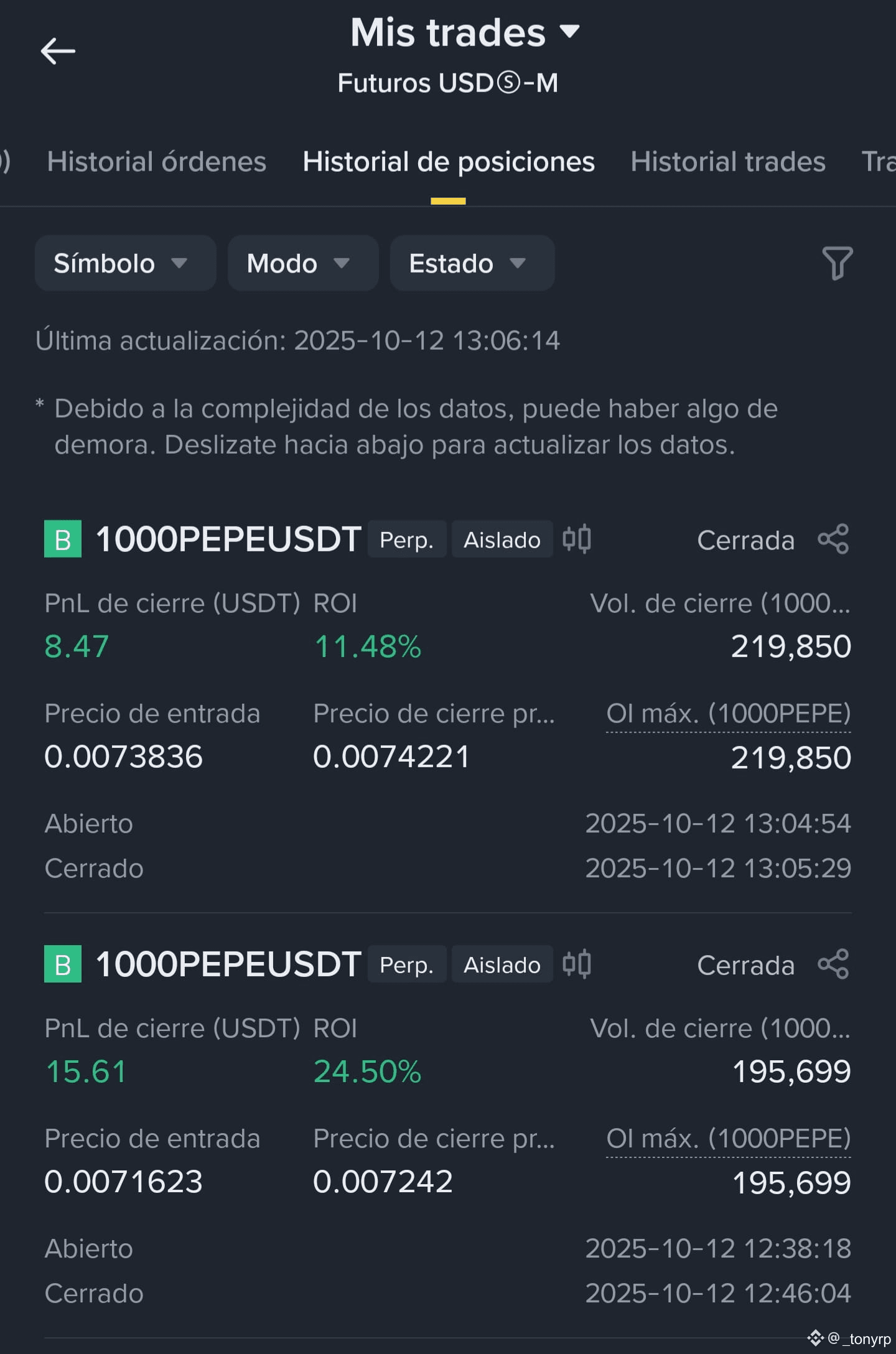Share the position with 8.47 PnL
The height and width of the screenshot is (1354, 896).
(834, 539)
